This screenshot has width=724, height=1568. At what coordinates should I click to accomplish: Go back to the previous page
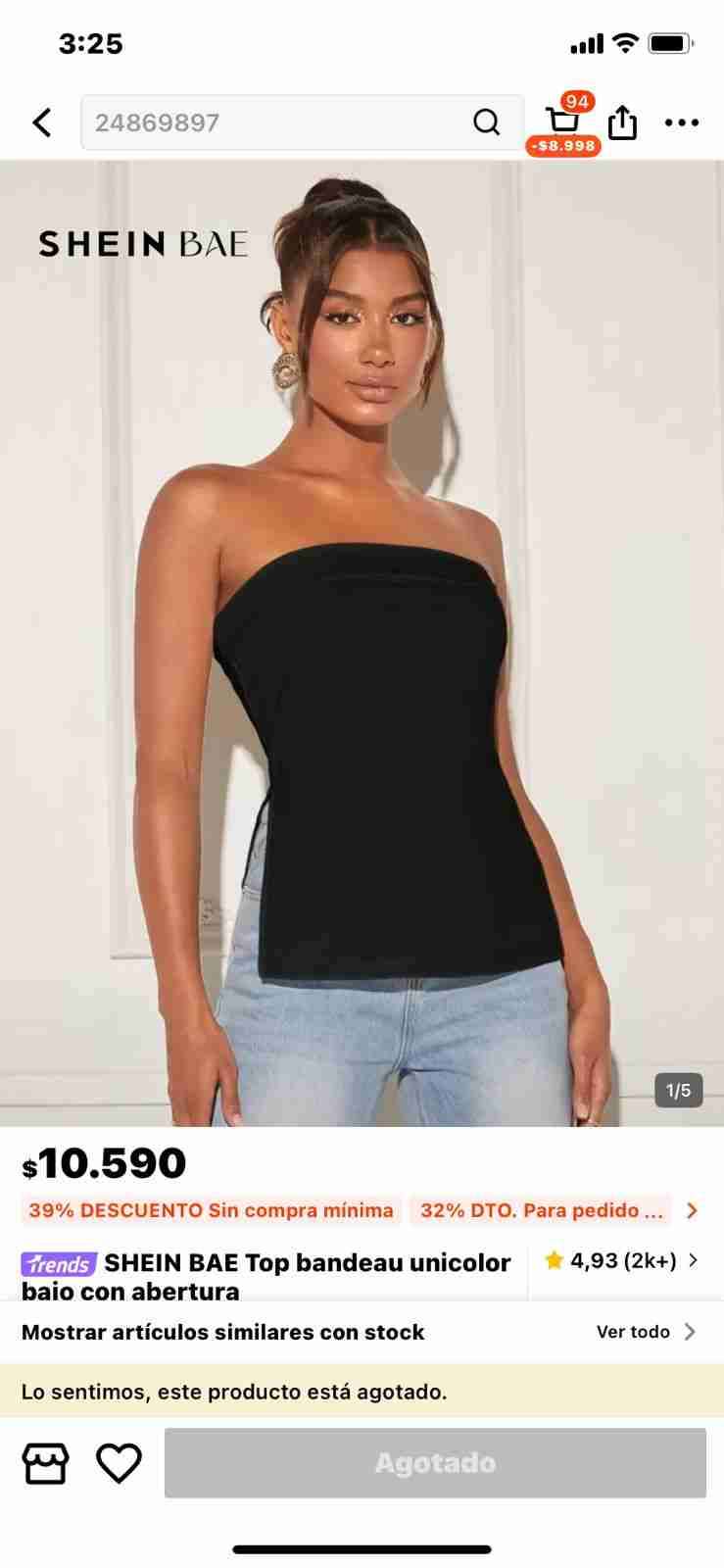(42, 122)
